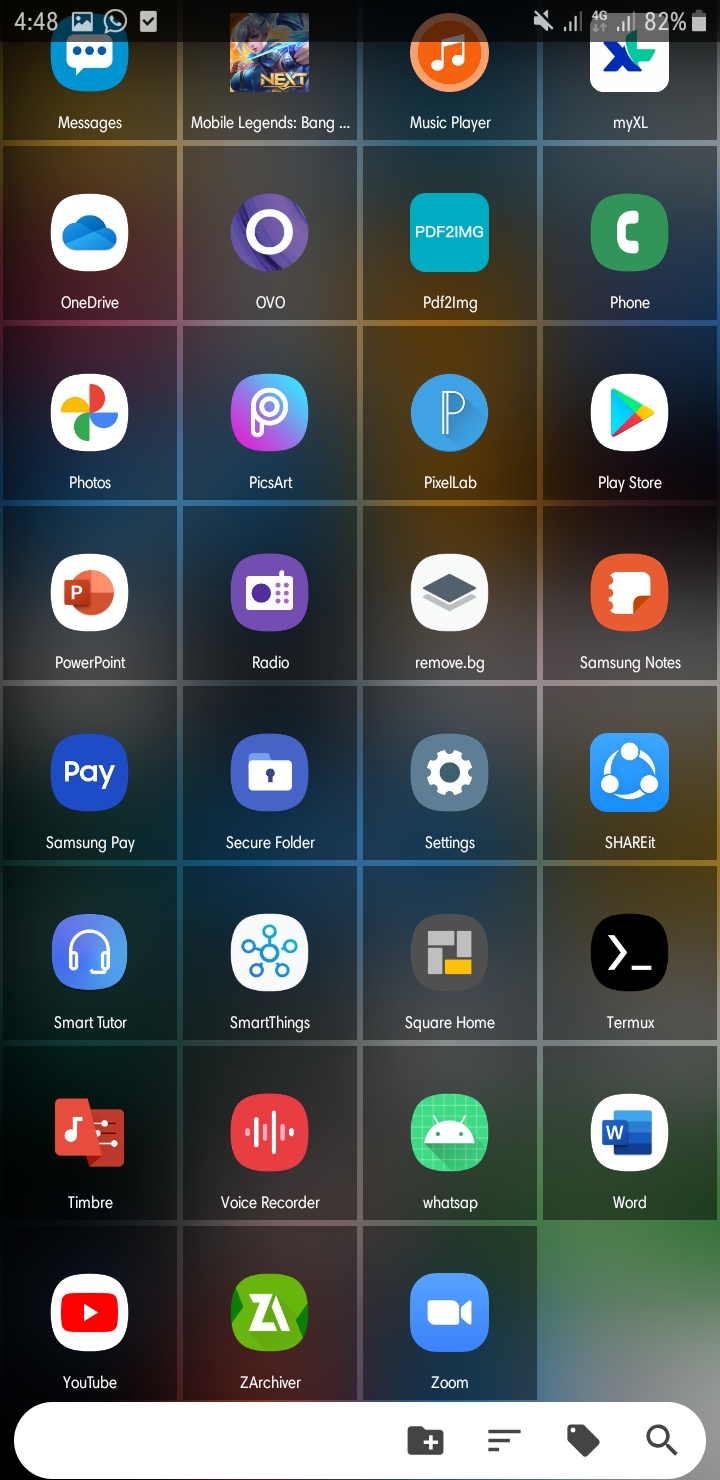Launch Voice Recorder
Screen dimensions: 720x1480
click(x=270, y=1132)
